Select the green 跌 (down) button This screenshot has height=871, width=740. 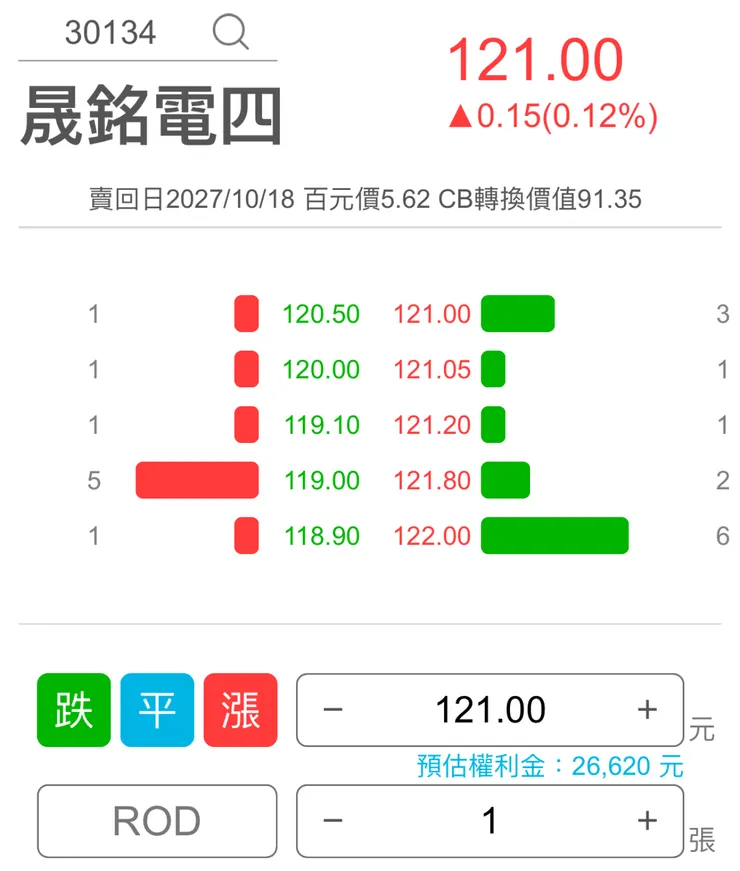tap(72, 710)
